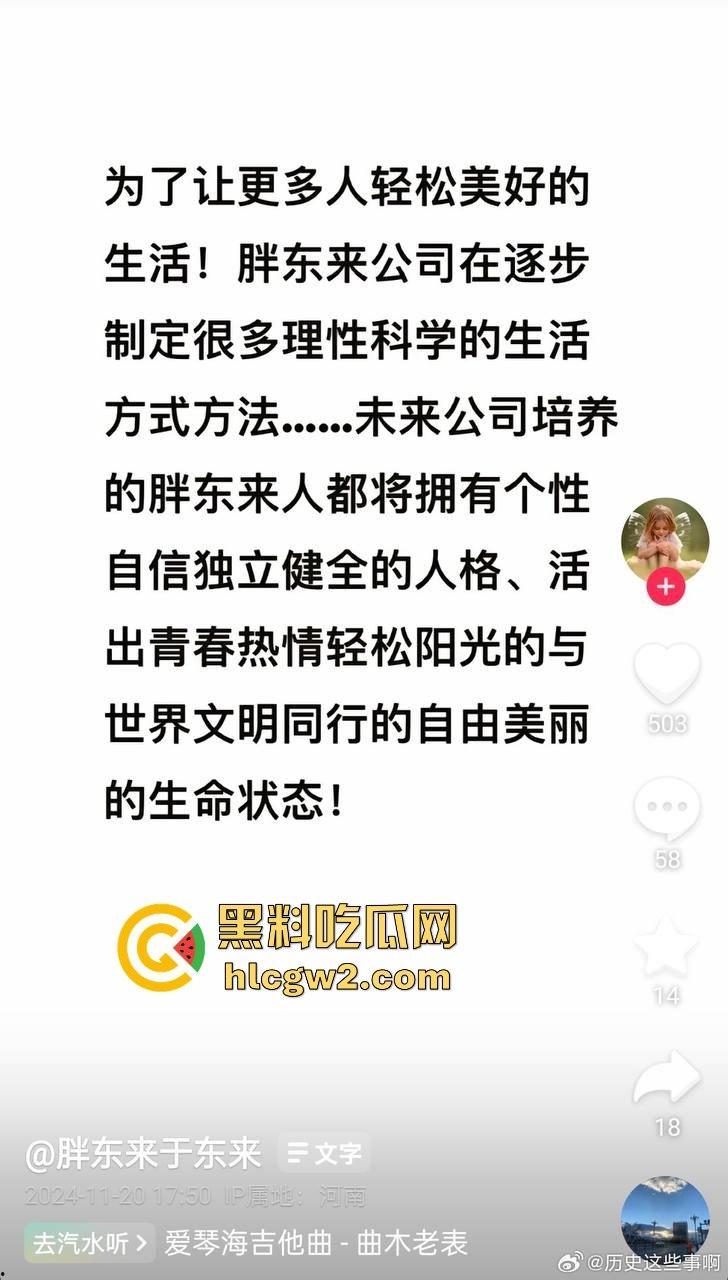Image resolution: width=728 pixels, height=1280 pixels.
Task: Tap the spinning music disc
Action: 664,1220
